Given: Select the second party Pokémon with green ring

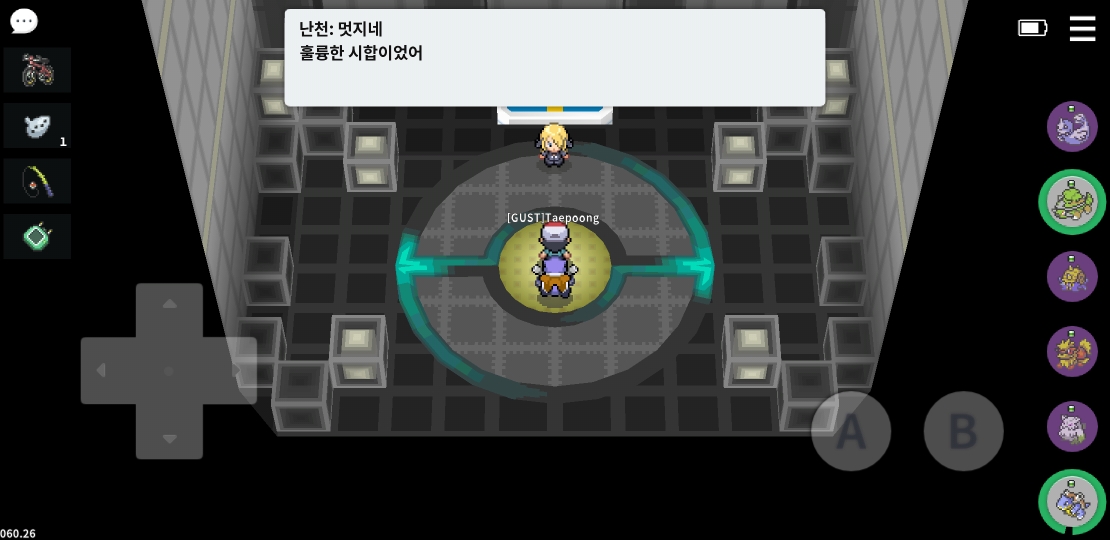Looking at the screenshot, I should pyautogui.click(x=1072, y=202).
